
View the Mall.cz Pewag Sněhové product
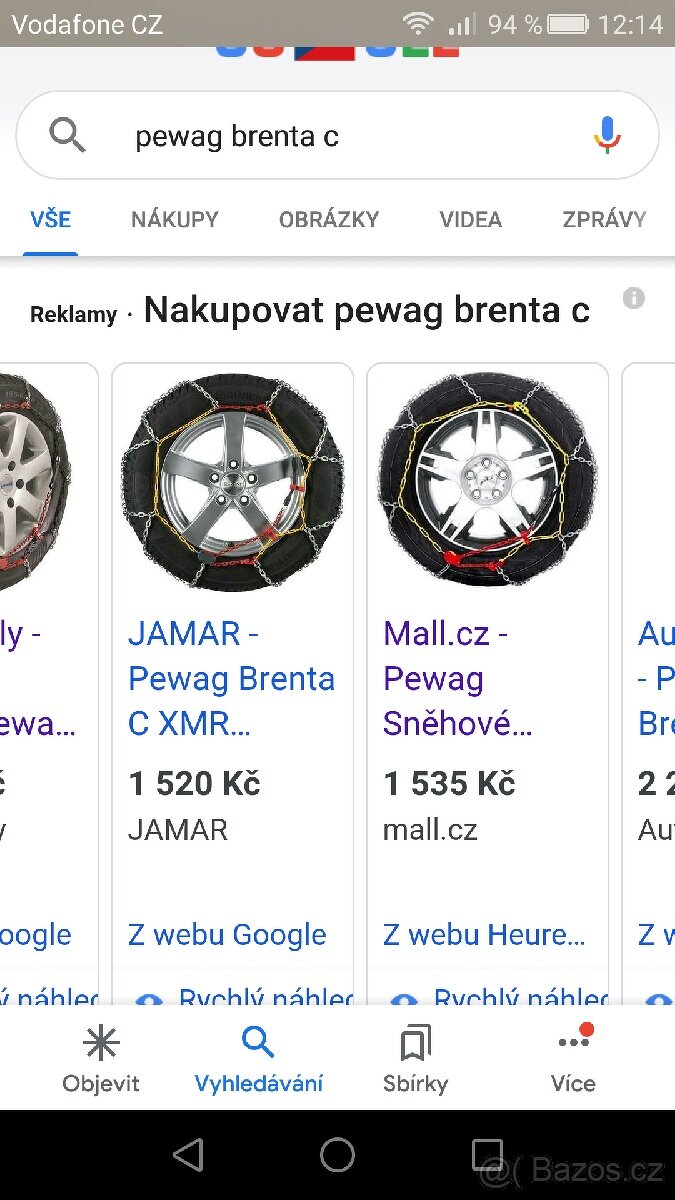click(x=457, y=679)
